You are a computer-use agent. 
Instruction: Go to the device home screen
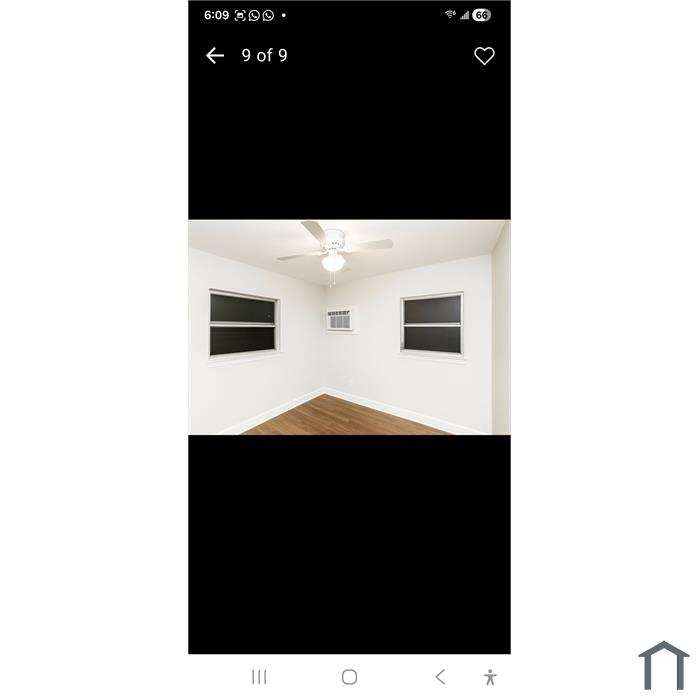(x=349, y=677)
